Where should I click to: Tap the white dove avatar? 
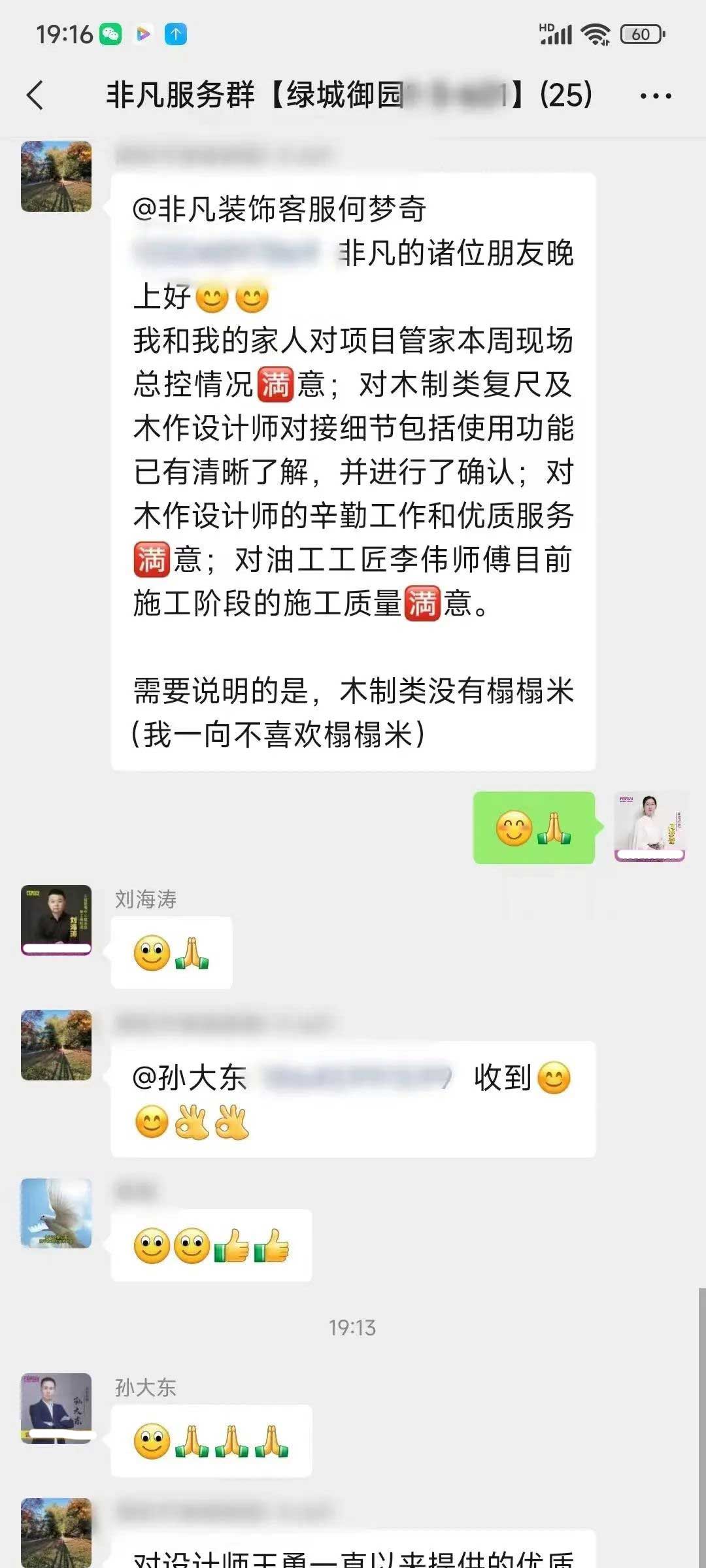(x=56, y=1213)
